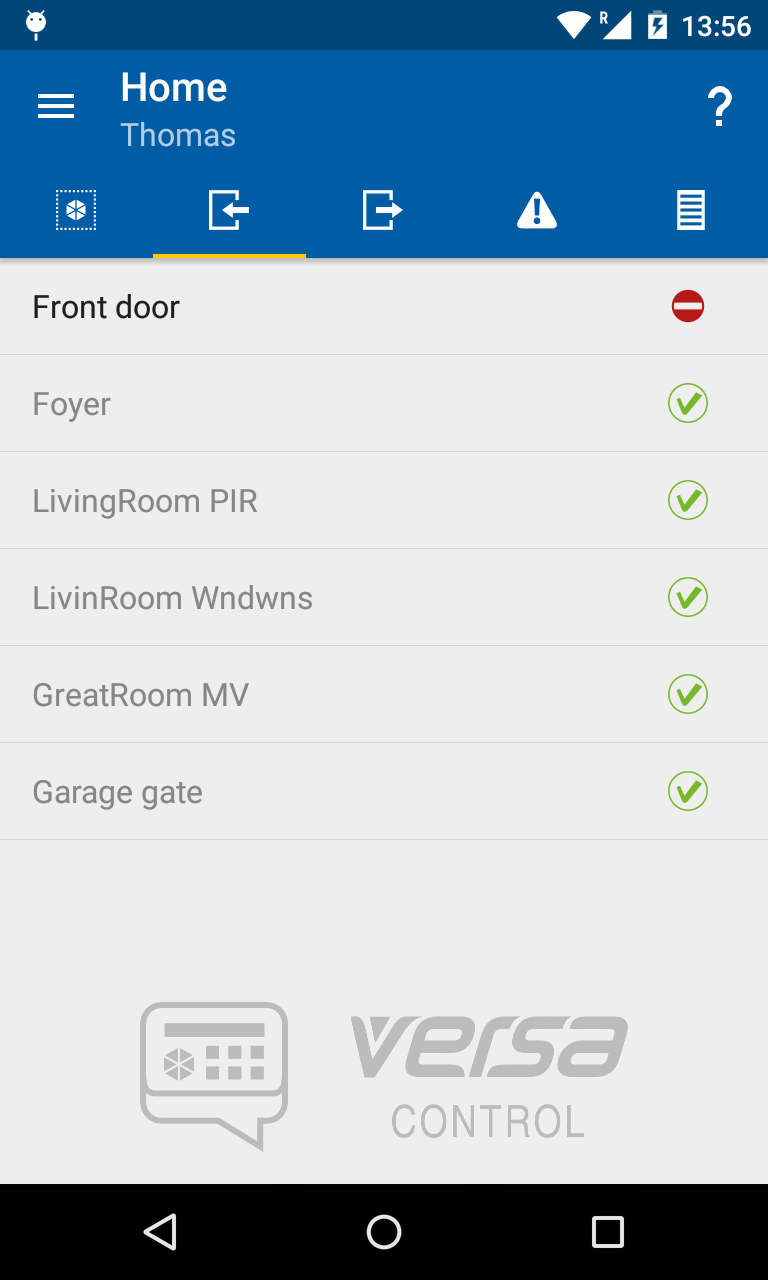Choose the GreatRoom MV zone
Viewport: 768px width, 1280px height.
384,694
